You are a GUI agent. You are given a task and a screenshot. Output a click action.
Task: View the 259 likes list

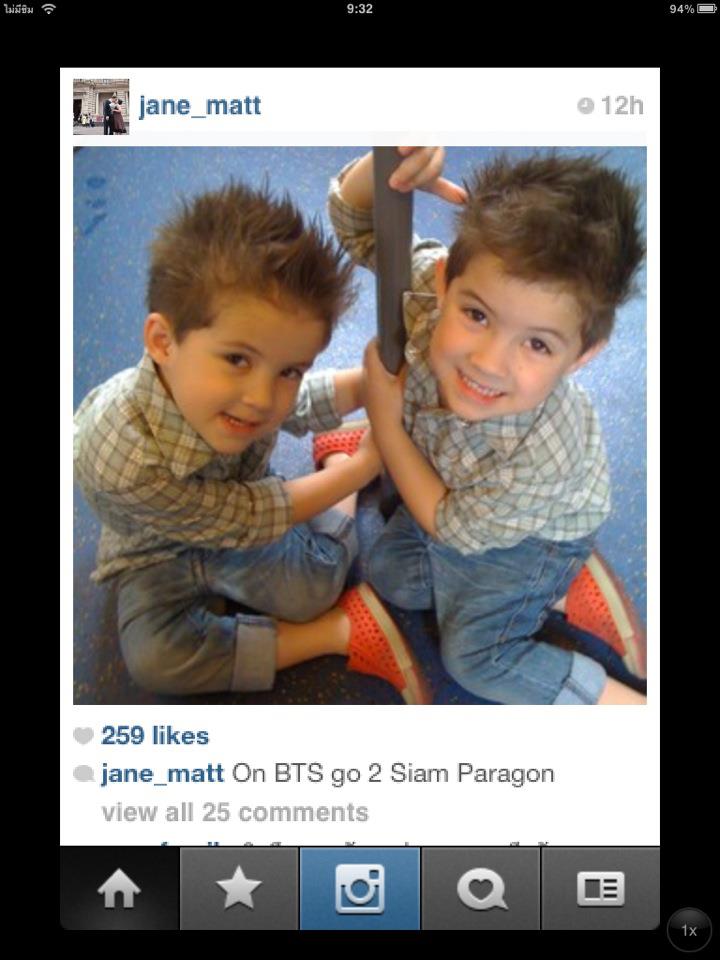(154, 736)
